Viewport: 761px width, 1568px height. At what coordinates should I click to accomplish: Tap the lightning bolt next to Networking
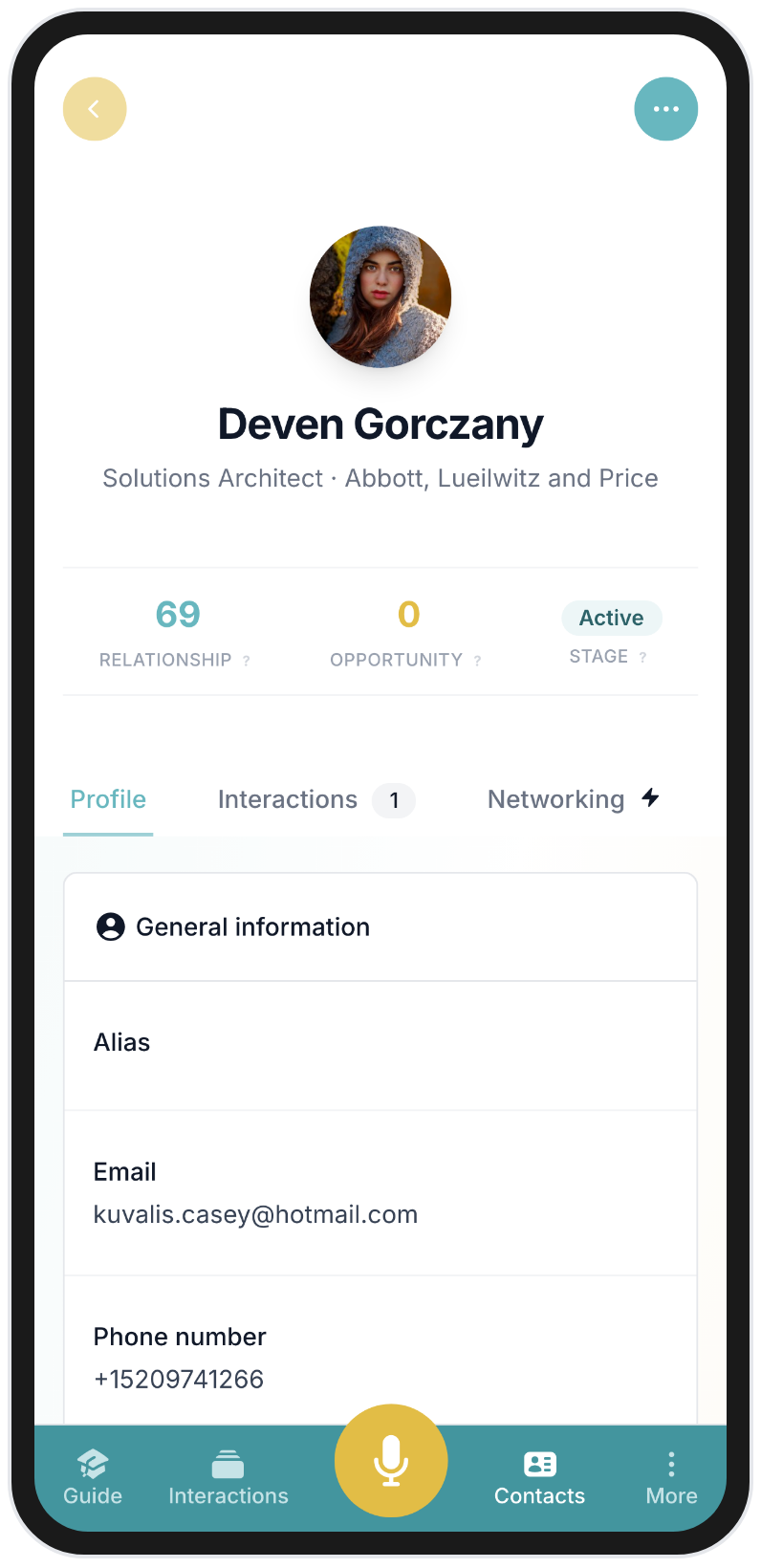click(x=650, y=797)
